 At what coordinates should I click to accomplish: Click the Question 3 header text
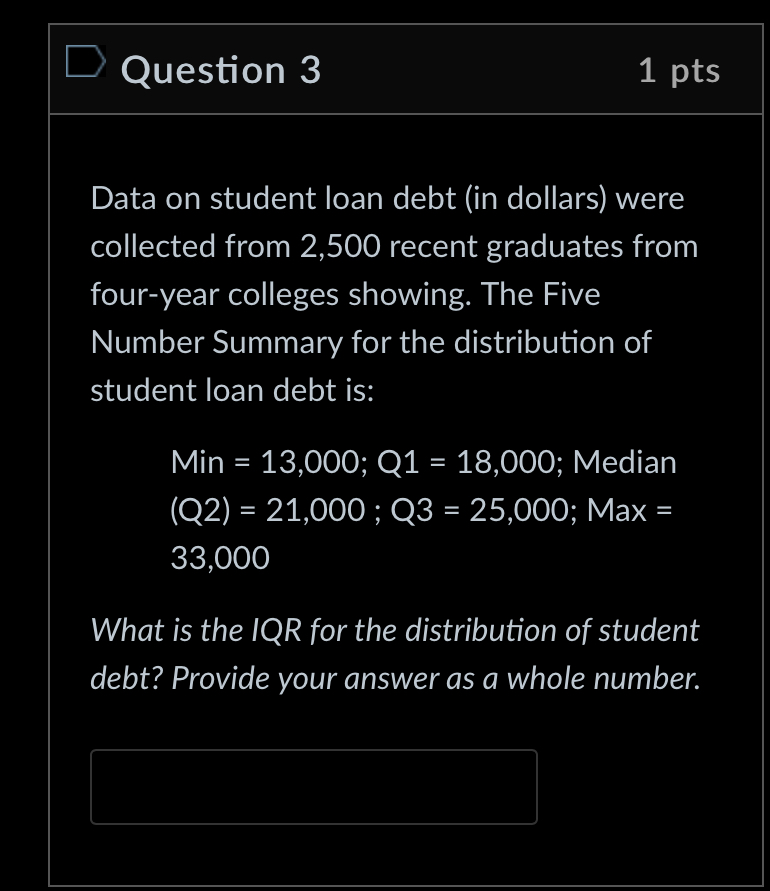click(220, 70)
